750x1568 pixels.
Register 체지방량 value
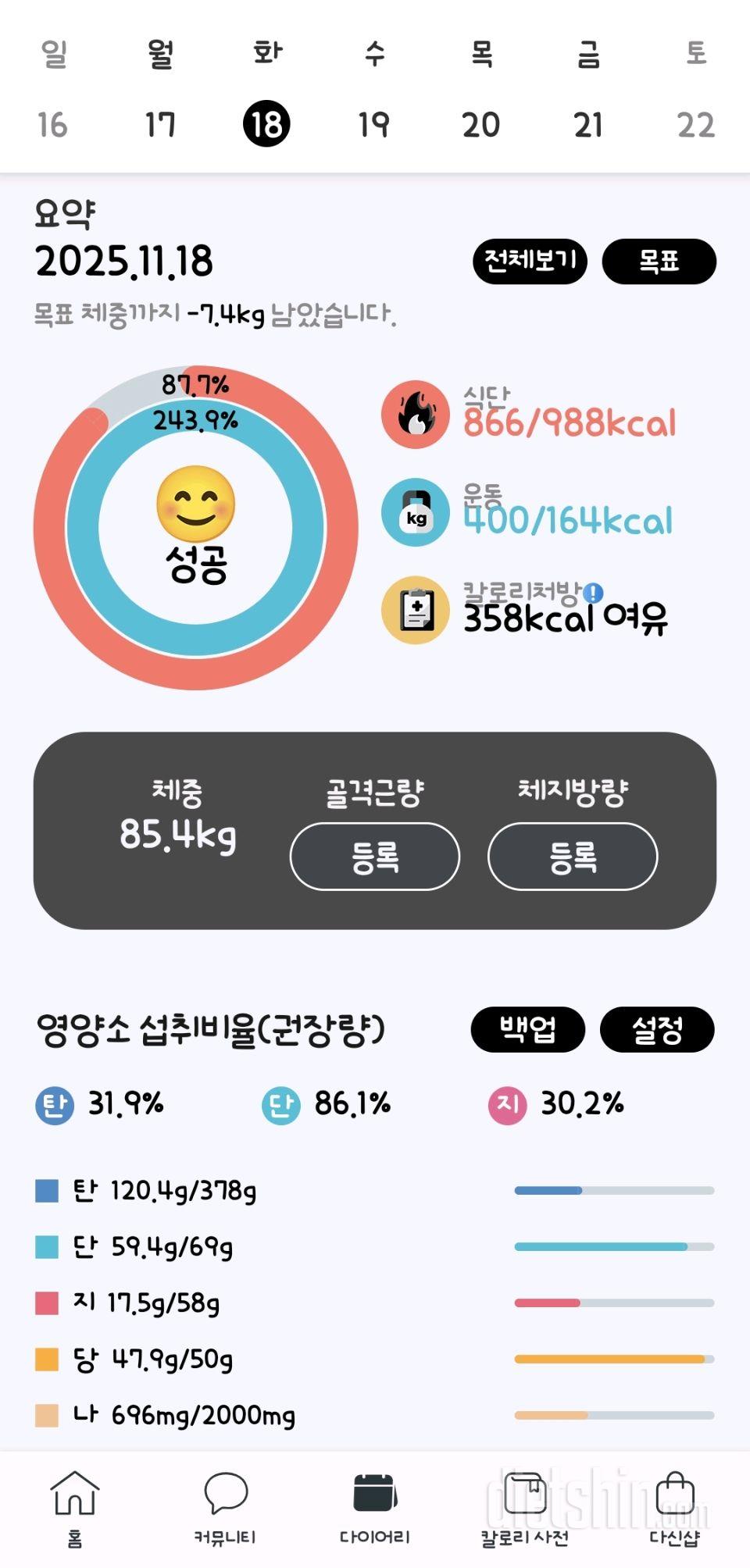pos(572,857)
